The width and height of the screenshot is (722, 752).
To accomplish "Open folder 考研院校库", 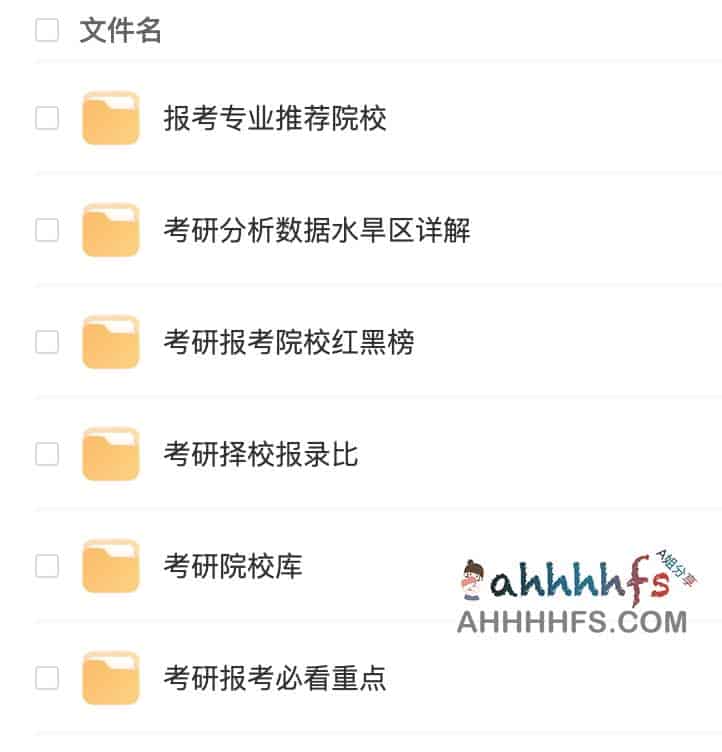I will tap(233, 567).
